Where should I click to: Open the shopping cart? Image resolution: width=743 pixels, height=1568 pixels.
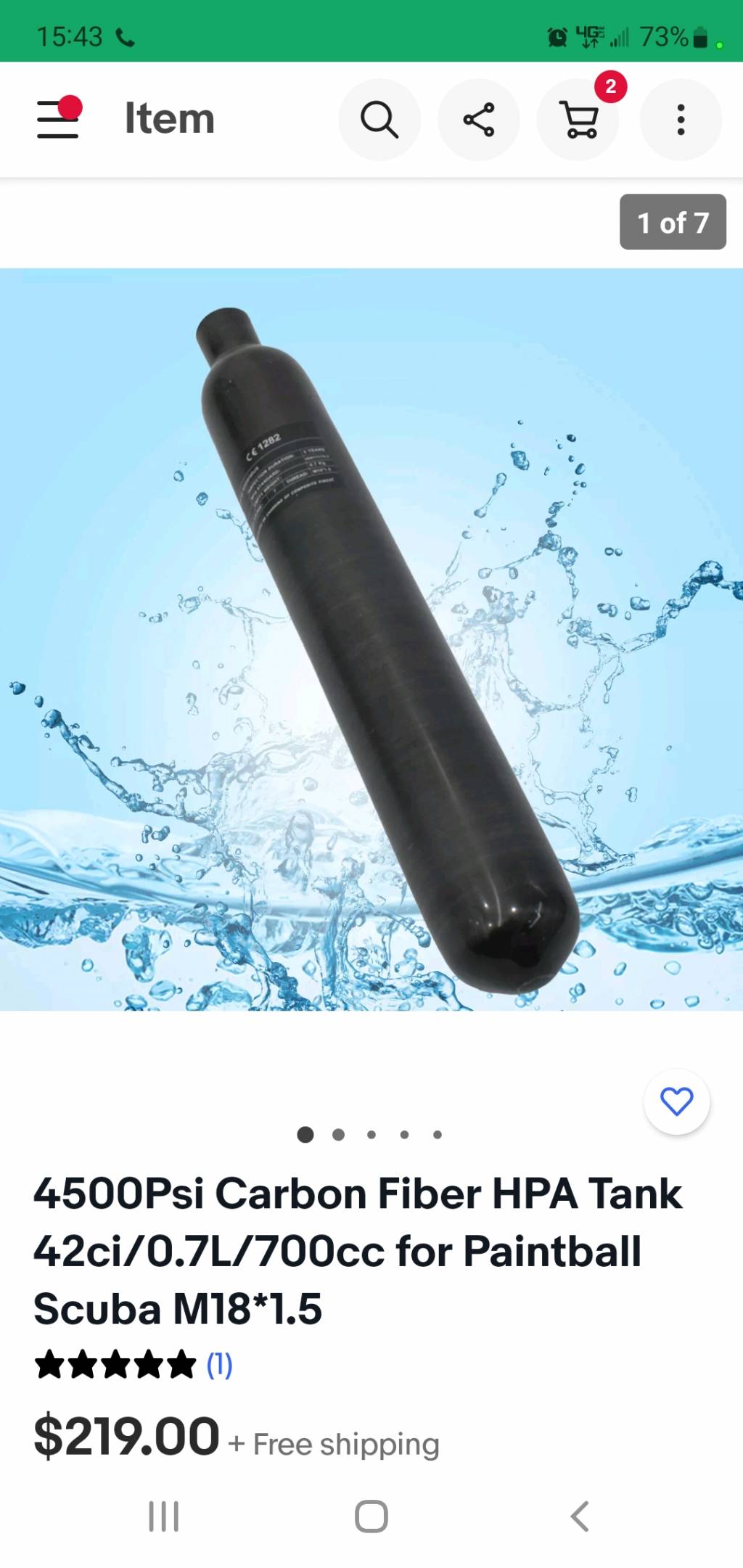click(x=578, y=120)
